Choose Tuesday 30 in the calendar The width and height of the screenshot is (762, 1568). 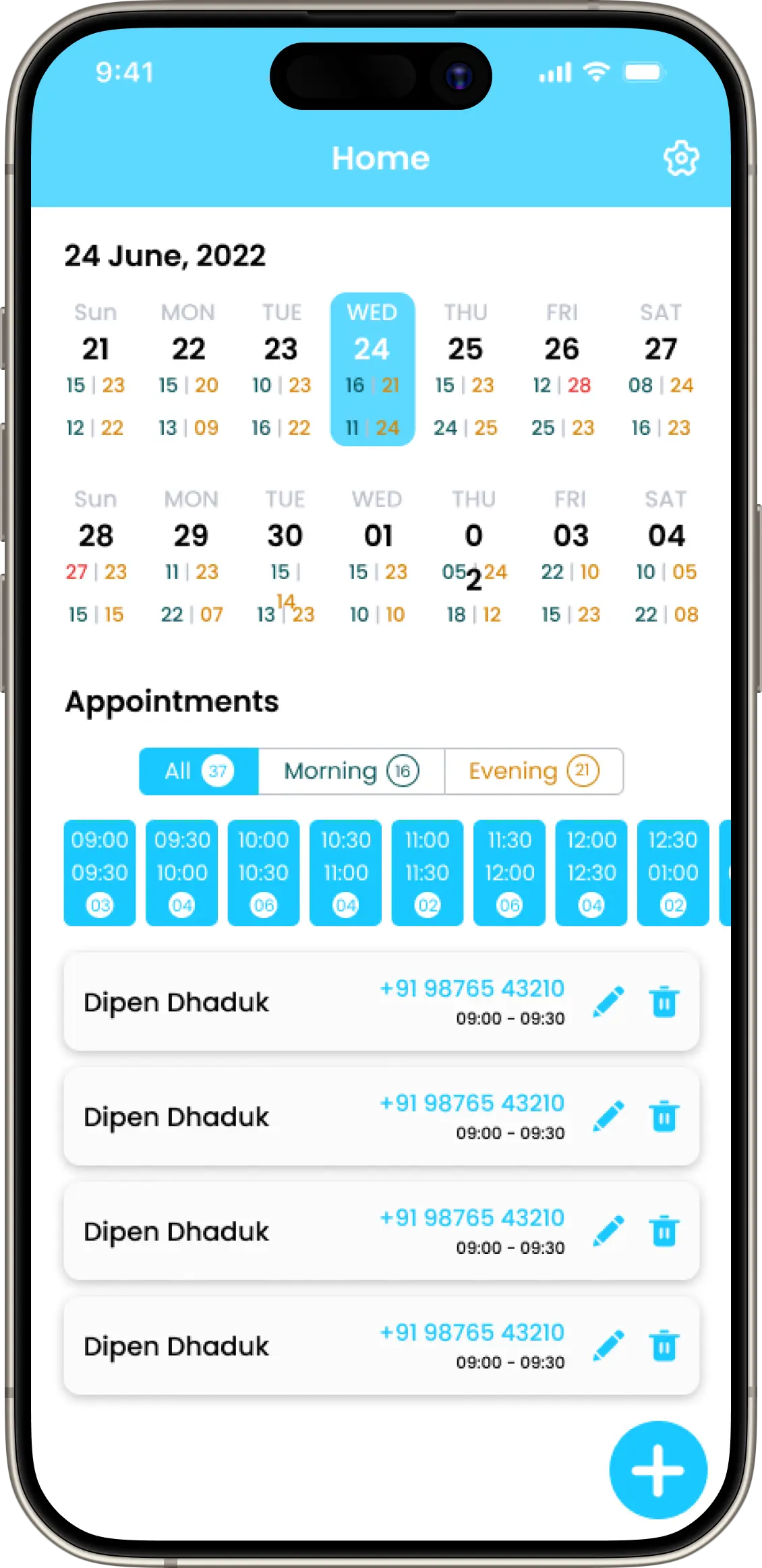pos(285,536)
